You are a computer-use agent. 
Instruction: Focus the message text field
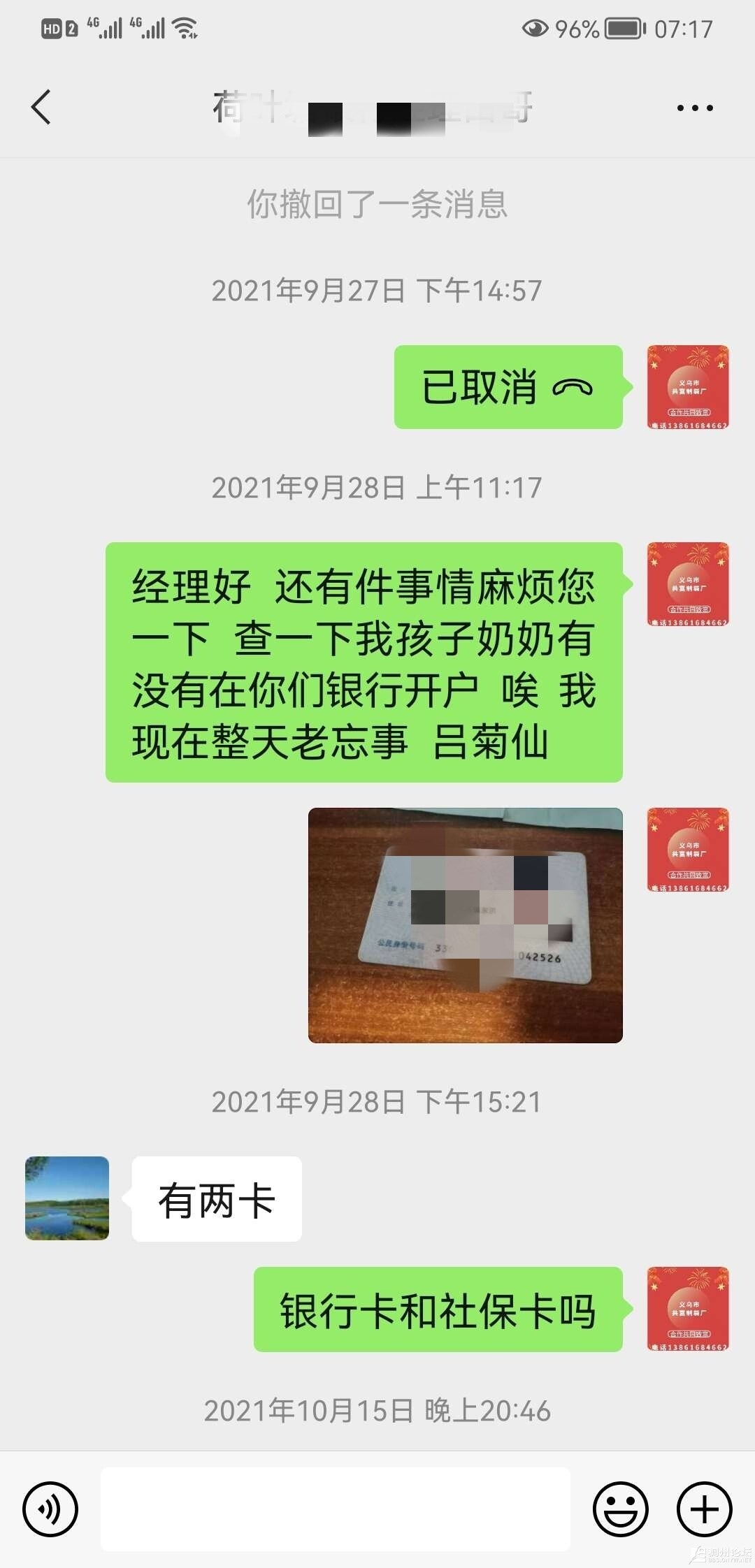coord(336,1509)
